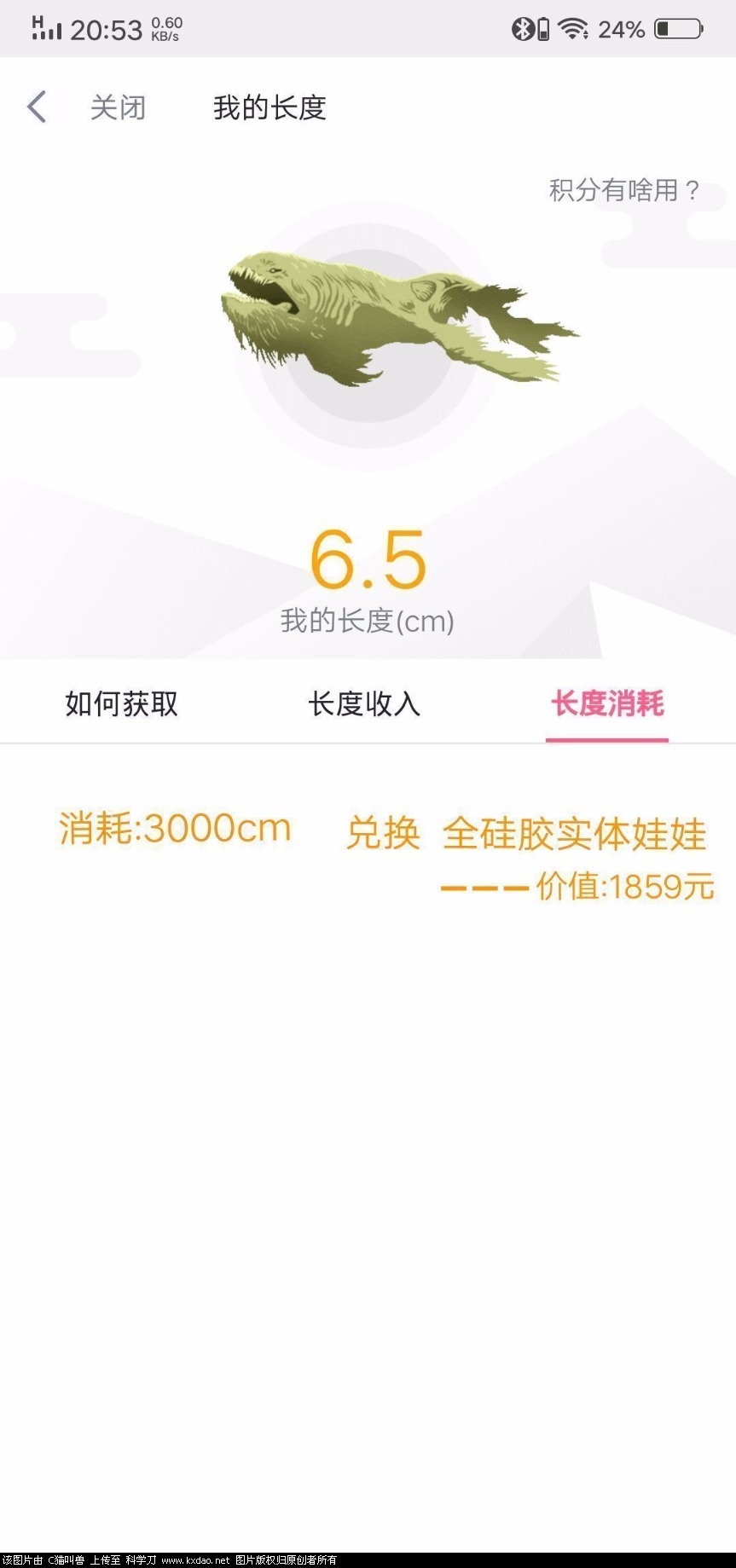Image resolution: width=736 pixels, height=1568 pixels.
Task: Tap the cellular signal strength icon
Action: (x=47, y=28)
